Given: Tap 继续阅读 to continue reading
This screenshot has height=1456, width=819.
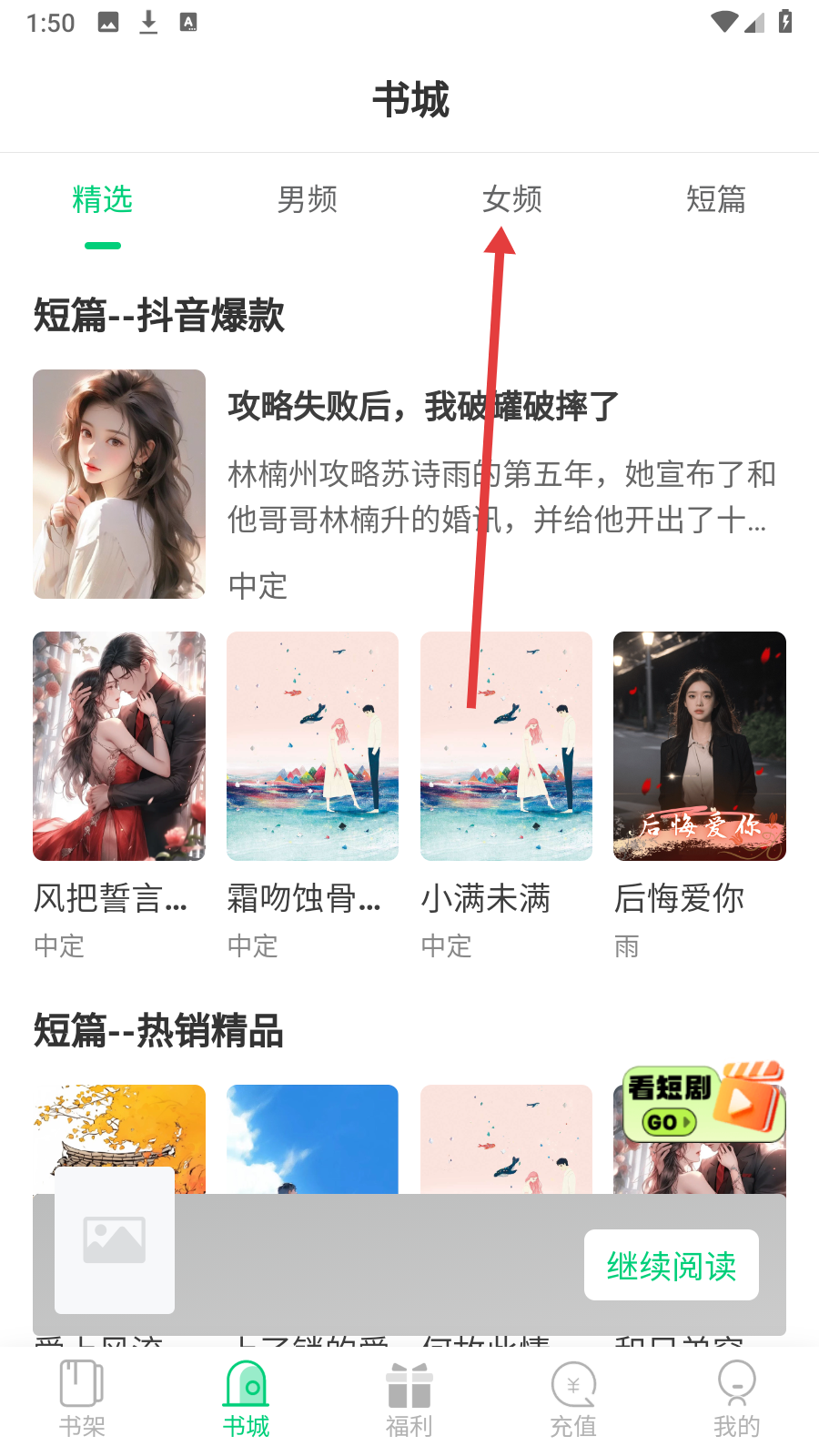Looking at the screenshot, I should 671,1265.
